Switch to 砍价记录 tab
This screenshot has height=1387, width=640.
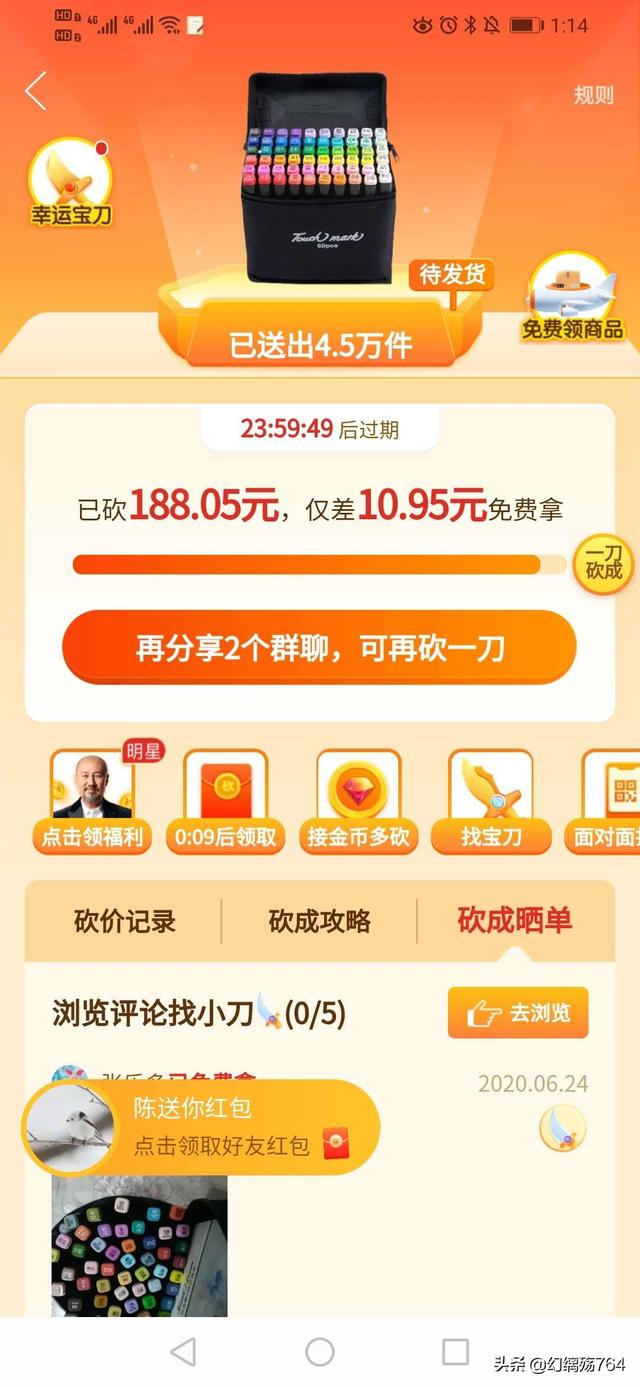[x=125, y=921]
